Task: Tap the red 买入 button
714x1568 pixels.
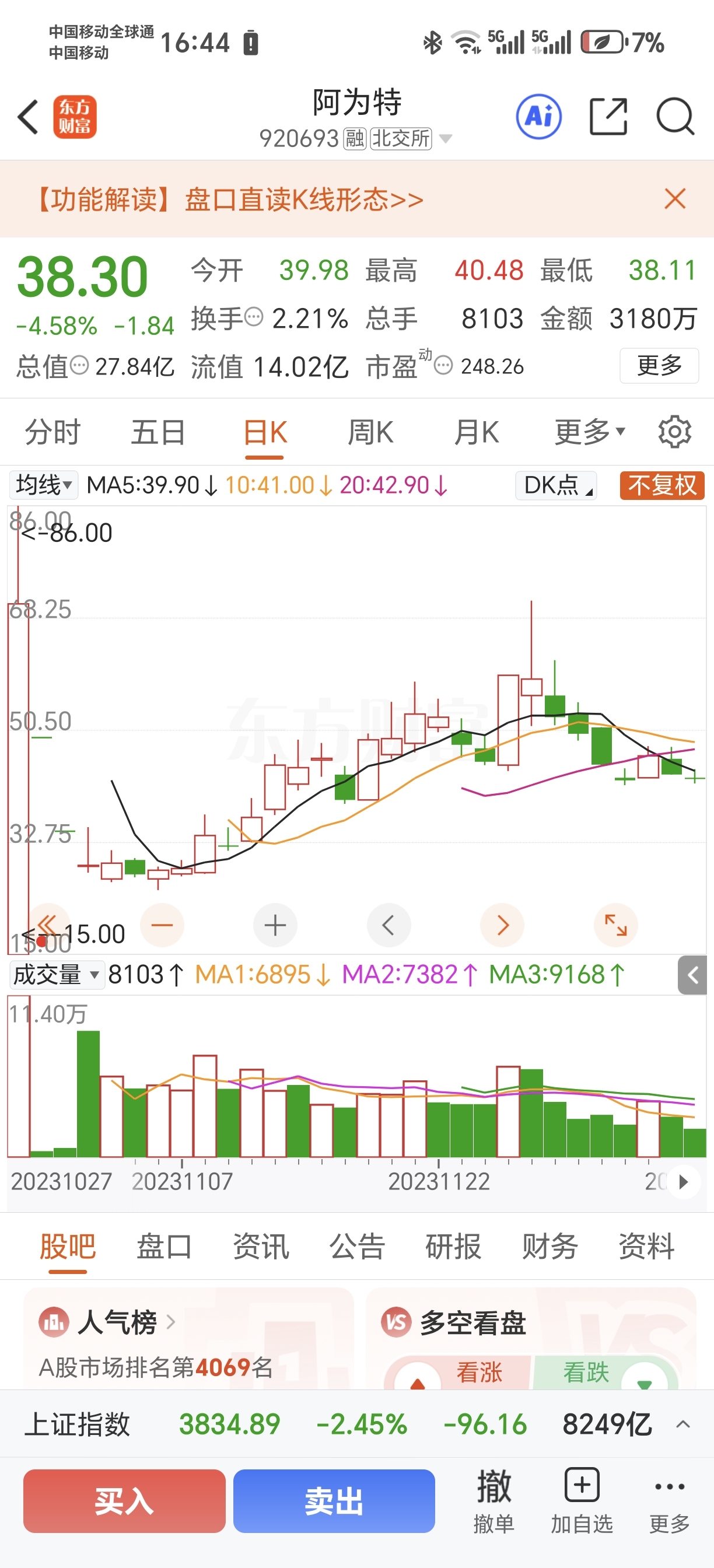Action: point(124,1500)
